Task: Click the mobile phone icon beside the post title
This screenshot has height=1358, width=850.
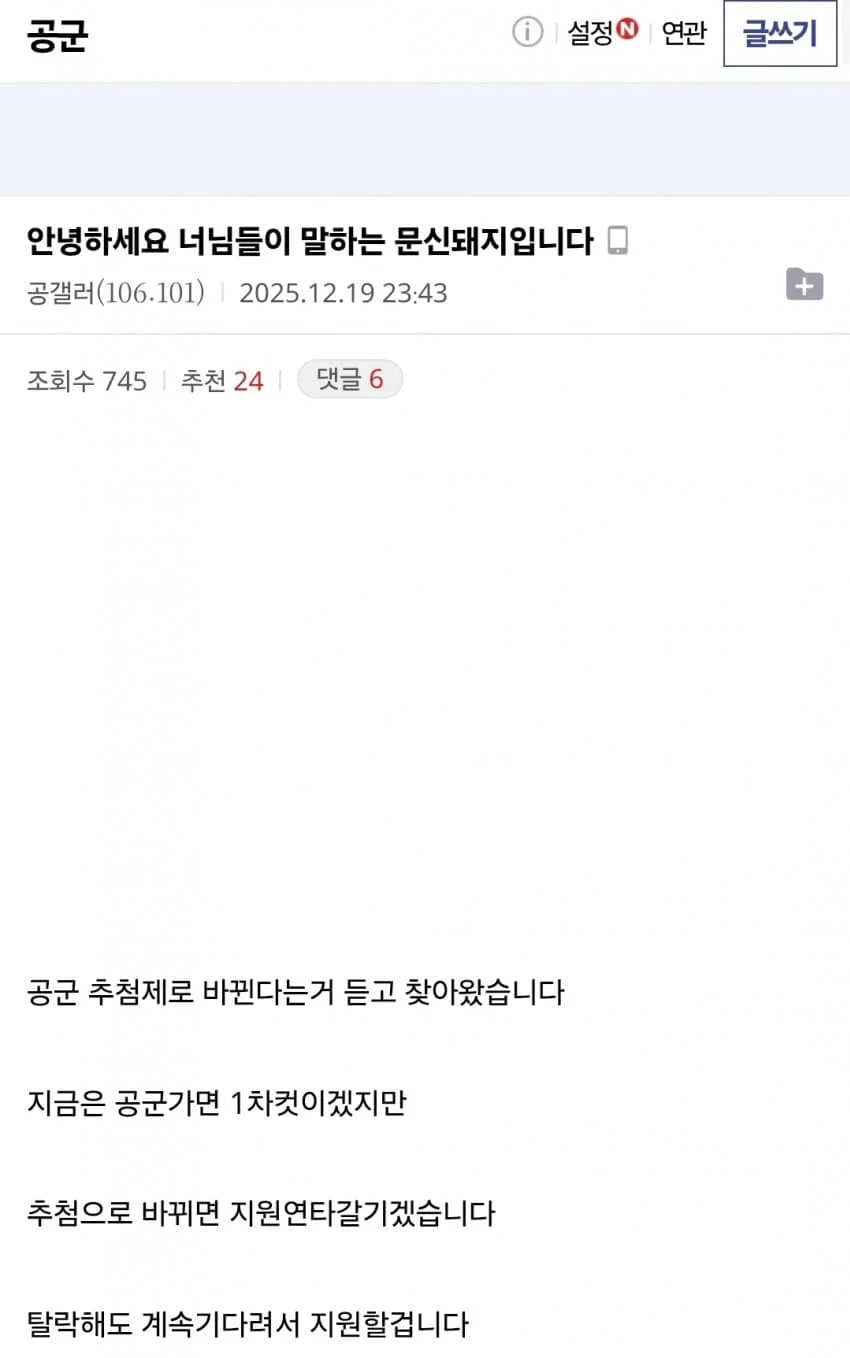Action: point(617,240)
